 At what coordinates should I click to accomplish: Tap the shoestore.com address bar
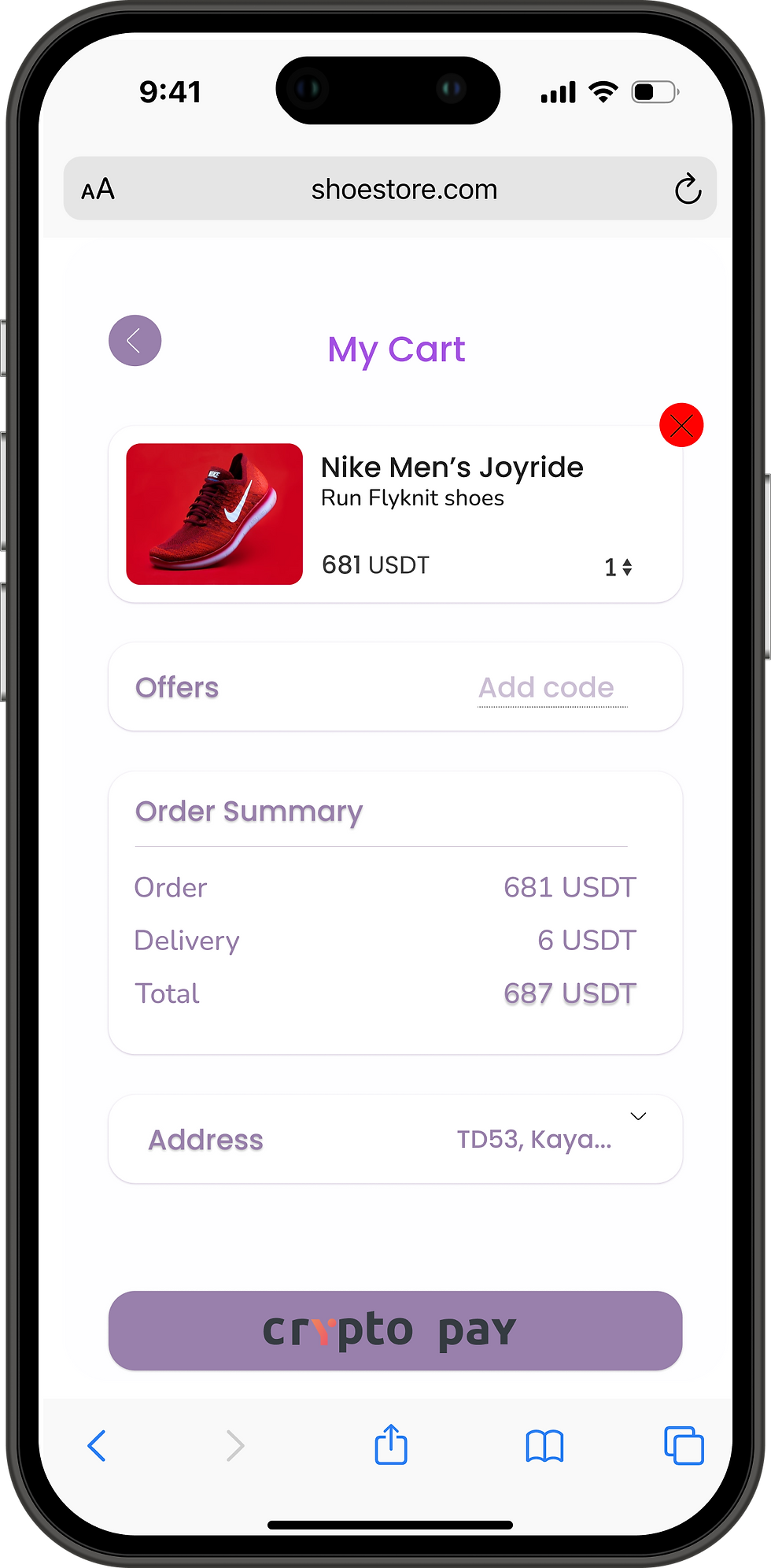click(404, 190)
